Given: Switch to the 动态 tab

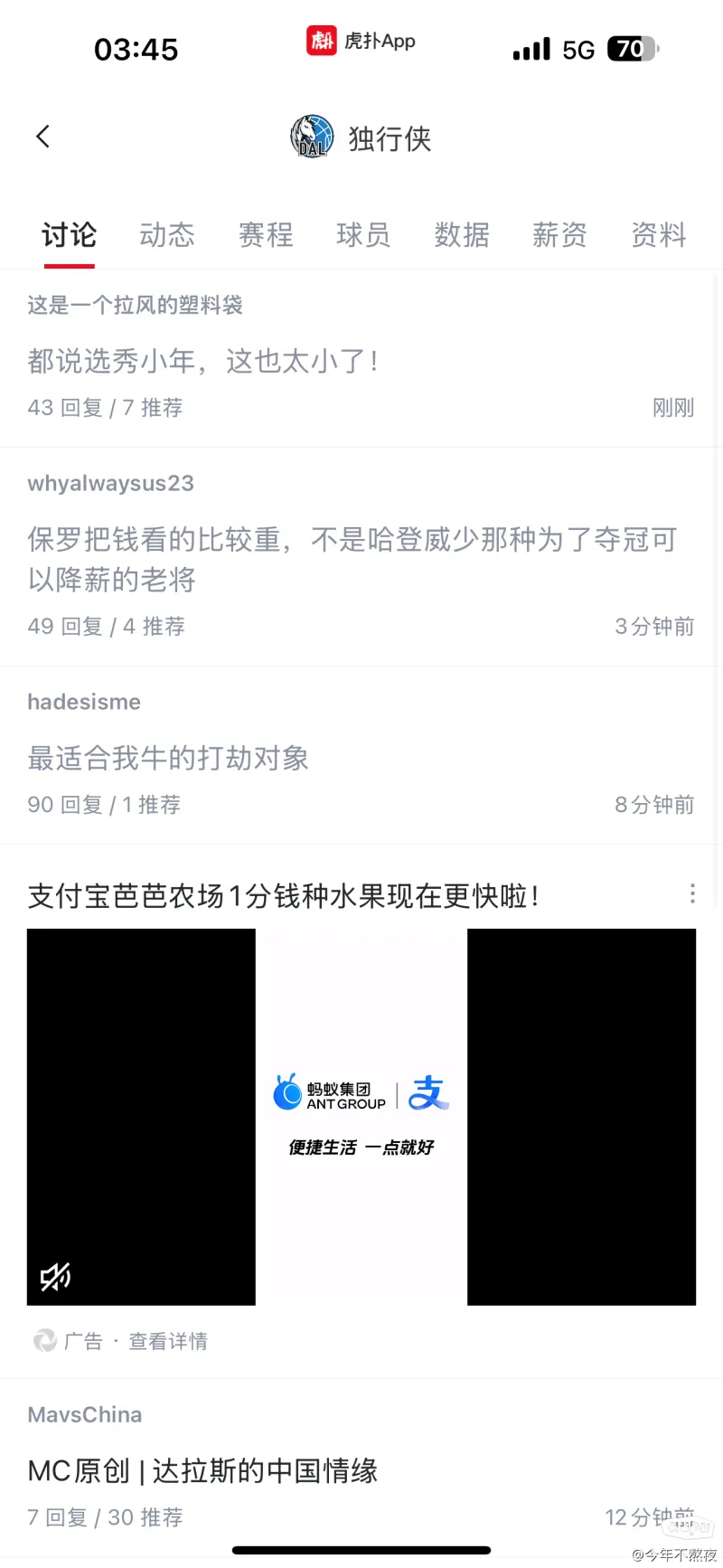Looking at the screenshot, I should pos(167,235).
